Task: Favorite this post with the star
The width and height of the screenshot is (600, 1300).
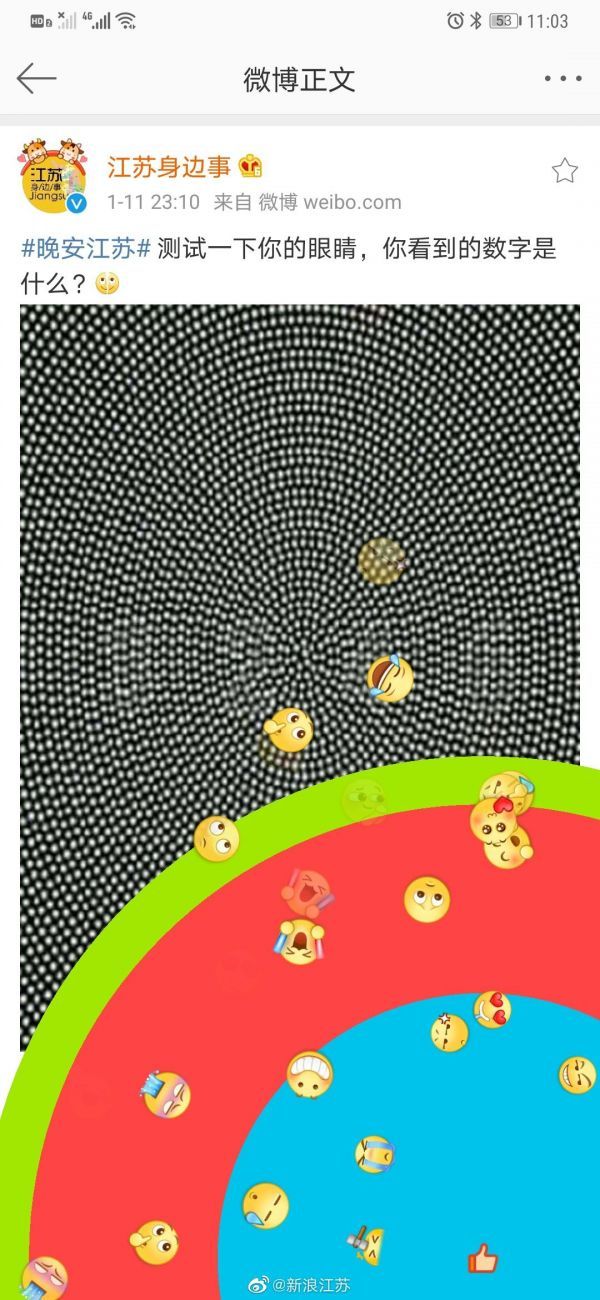Action: (x=564, y=171)
